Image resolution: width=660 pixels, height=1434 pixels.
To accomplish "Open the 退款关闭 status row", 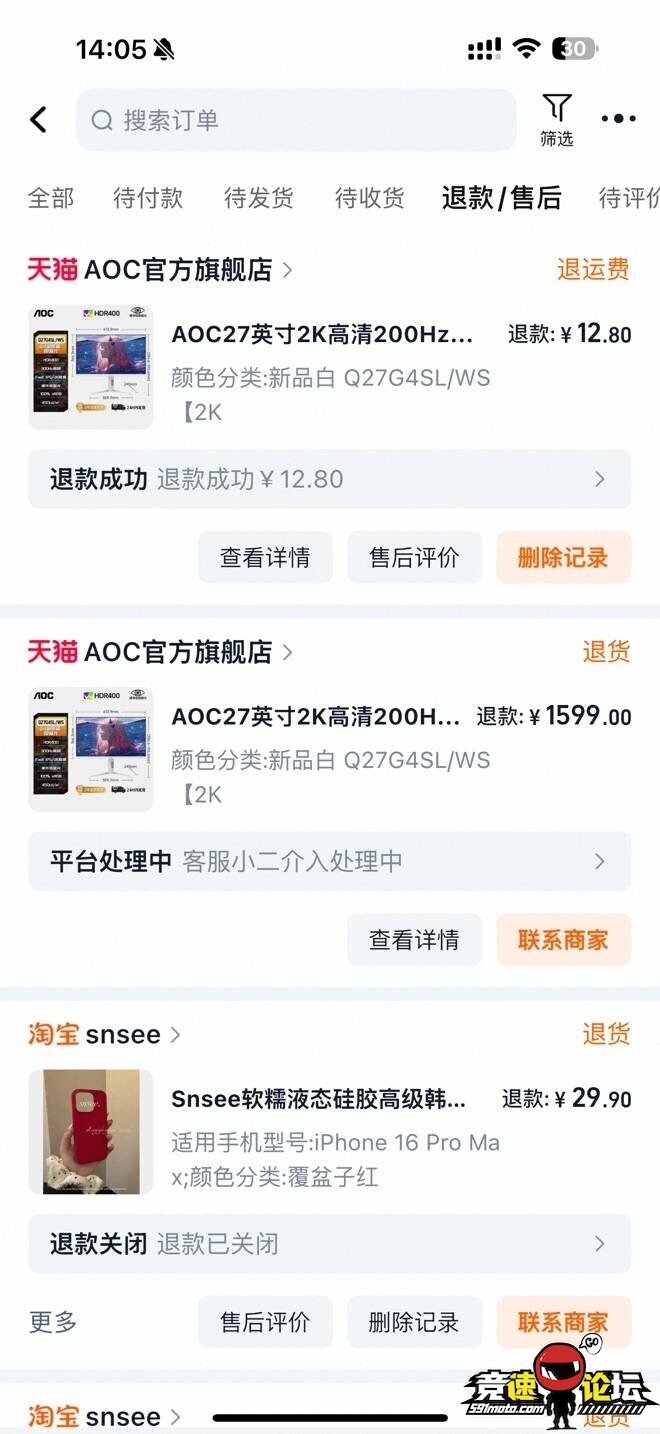I will 329,1244.
